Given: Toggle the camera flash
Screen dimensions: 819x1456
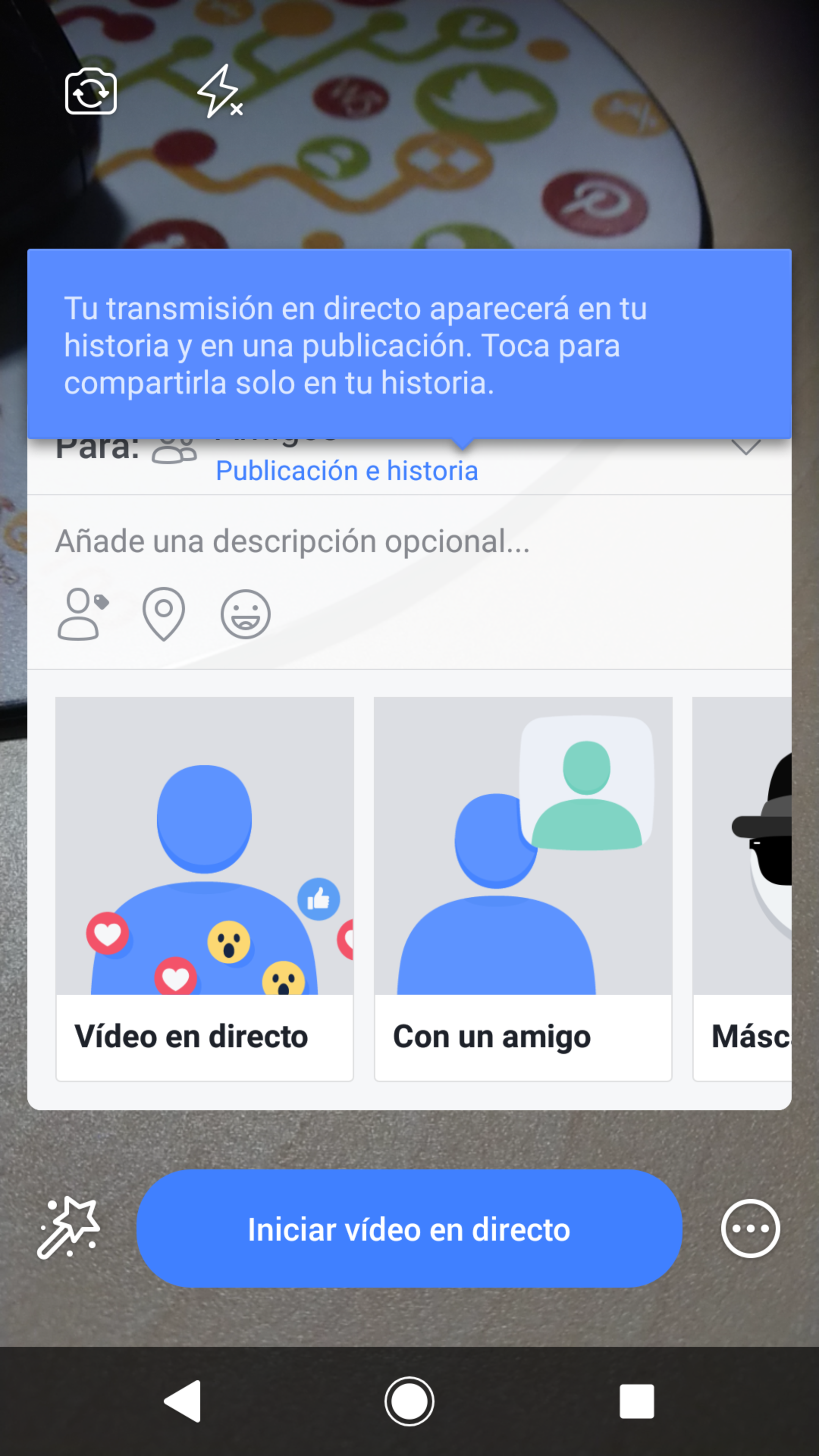Looking at the screenshot, I should [219, 91].
